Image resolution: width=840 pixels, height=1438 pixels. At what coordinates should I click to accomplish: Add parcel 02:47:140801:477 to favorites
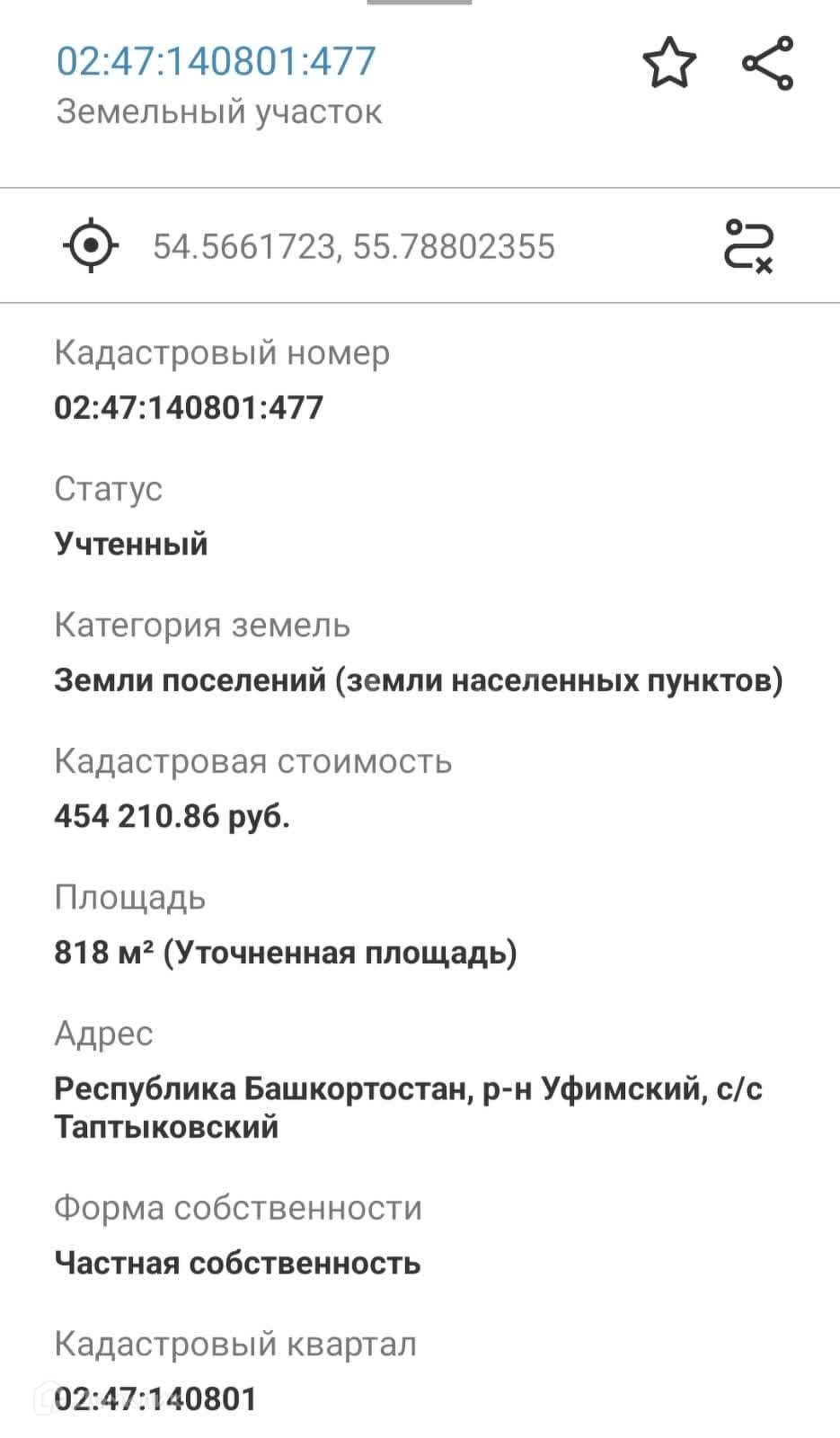click(669, 63)
